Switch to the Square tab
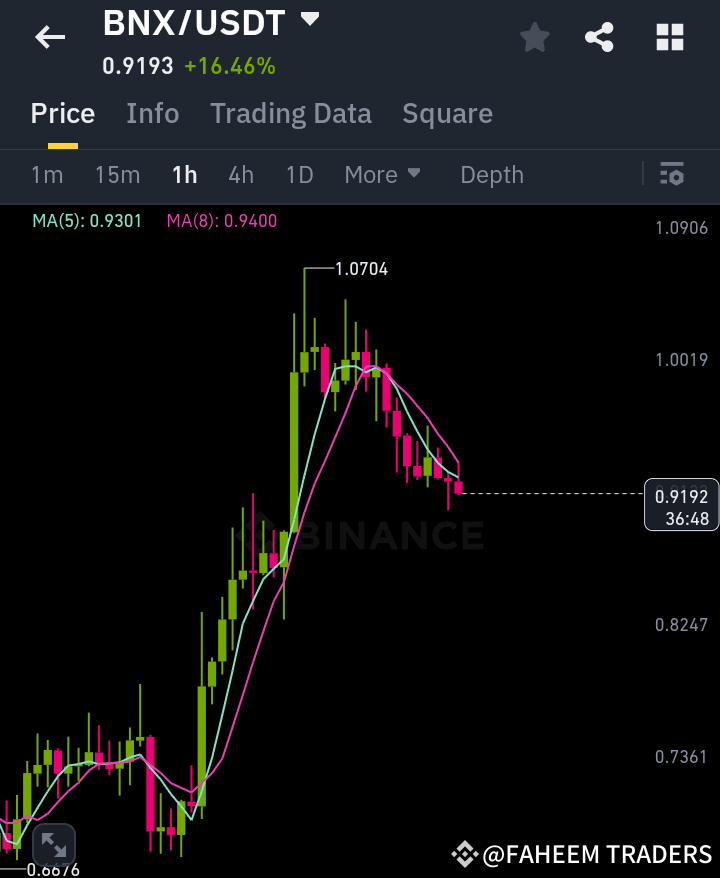This screenshot has height=878, width=720. (x=447, y=113)
